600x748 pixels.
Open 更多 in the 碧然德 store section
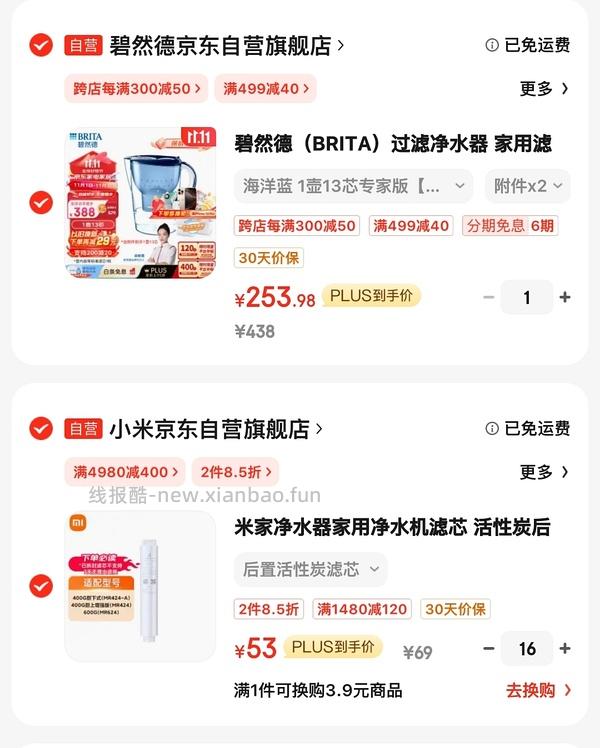tap(544, 88)
